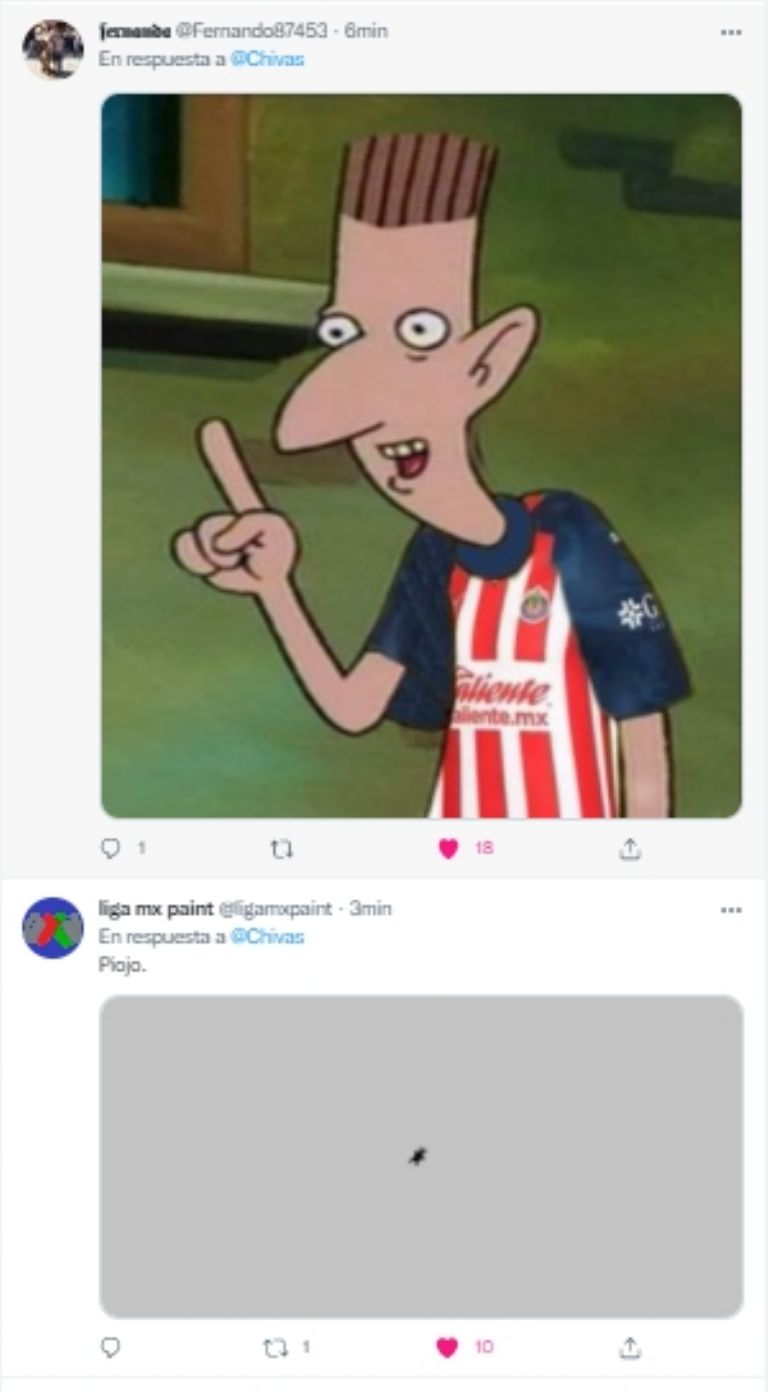Reply to fernando's tweet
This screenshot has width=768, height=1392.
111,848
